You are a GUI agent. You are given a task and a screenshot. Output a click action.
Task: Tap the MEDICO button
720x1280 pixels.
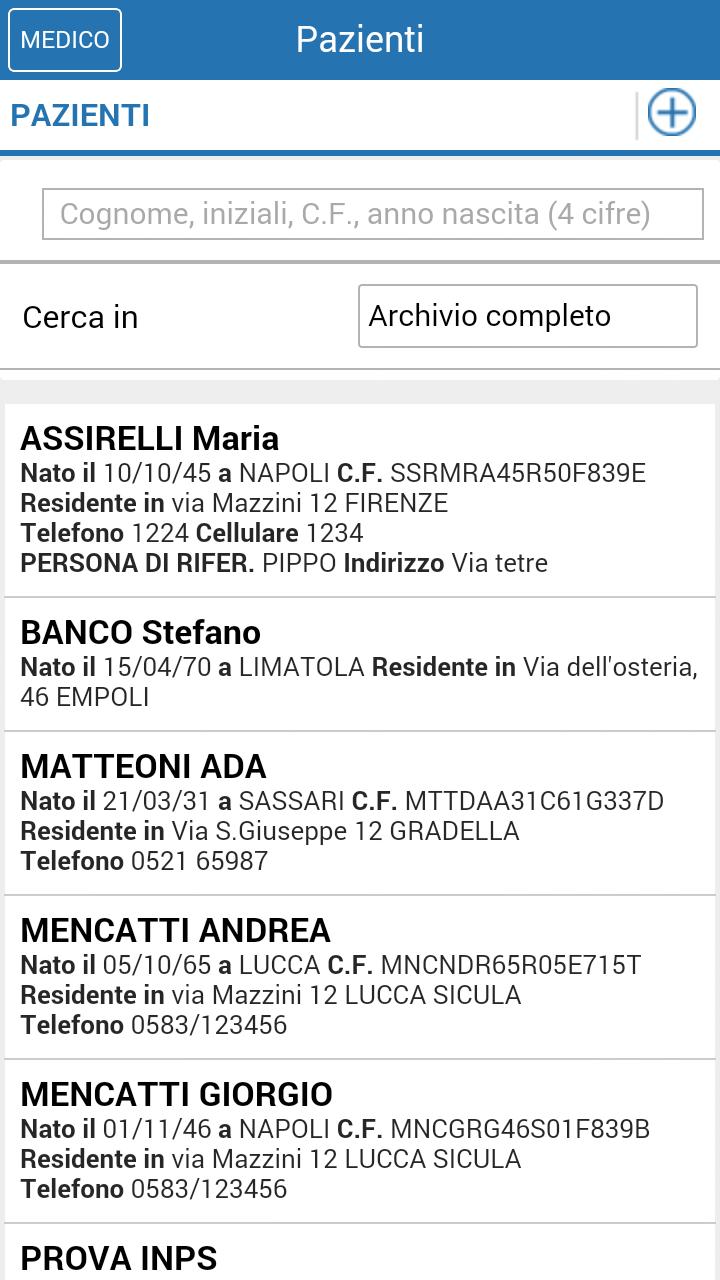pos(65,40)
